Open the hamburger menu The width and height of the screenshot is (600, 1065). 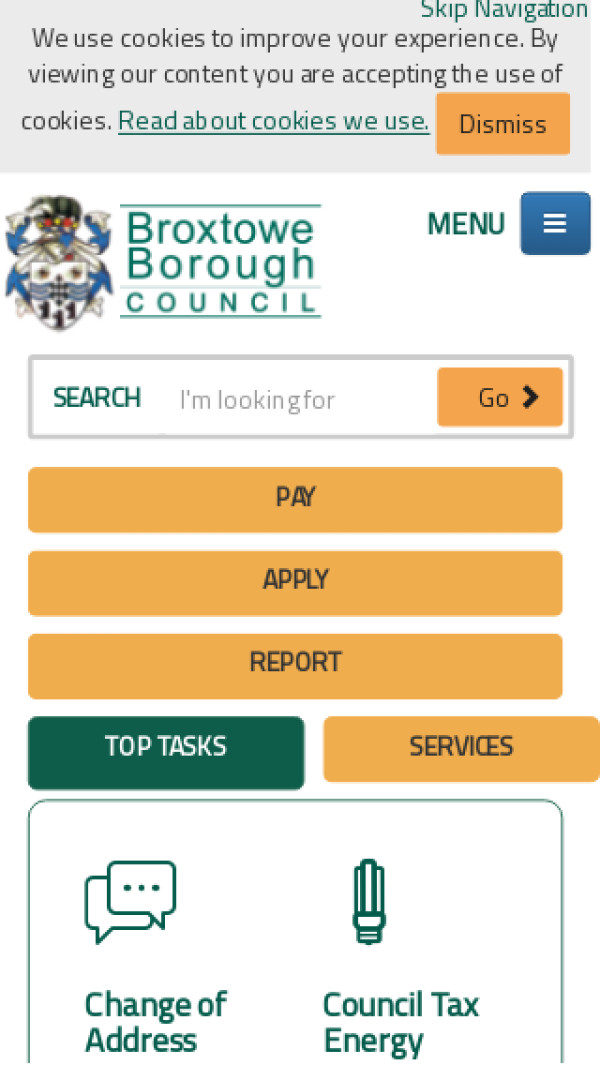coord(554,223)
